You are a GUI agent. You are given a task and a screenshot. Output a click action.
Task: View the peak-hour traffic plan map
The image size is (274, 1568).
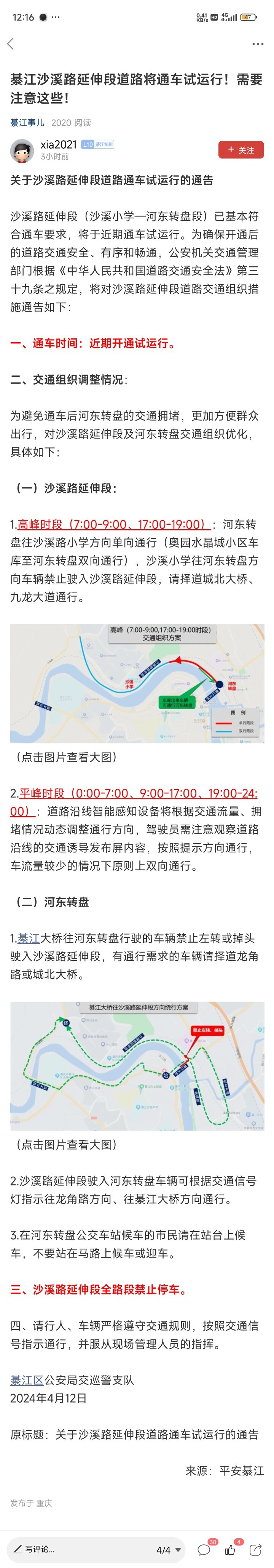[x=137, y=683]
